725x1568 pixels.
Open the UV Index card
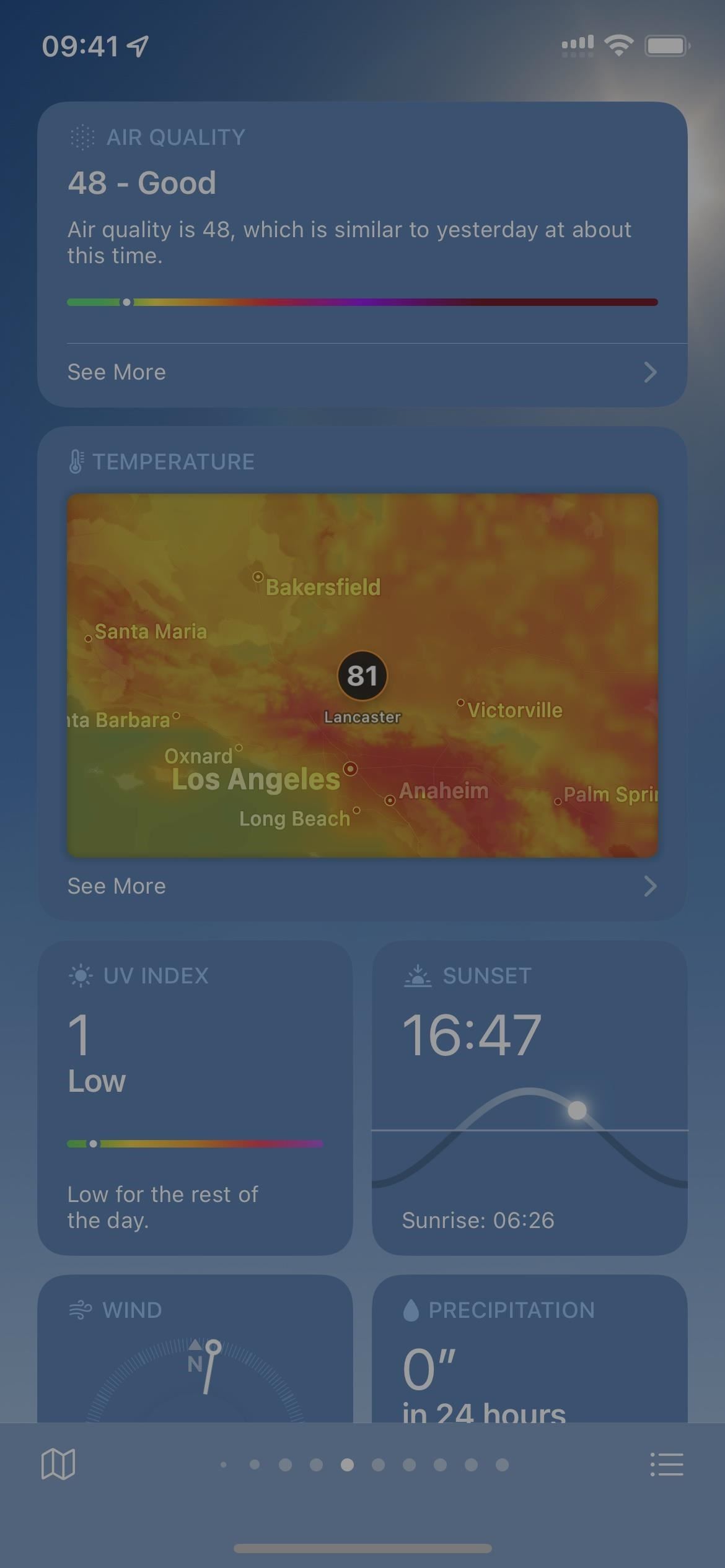(195, 1097)
